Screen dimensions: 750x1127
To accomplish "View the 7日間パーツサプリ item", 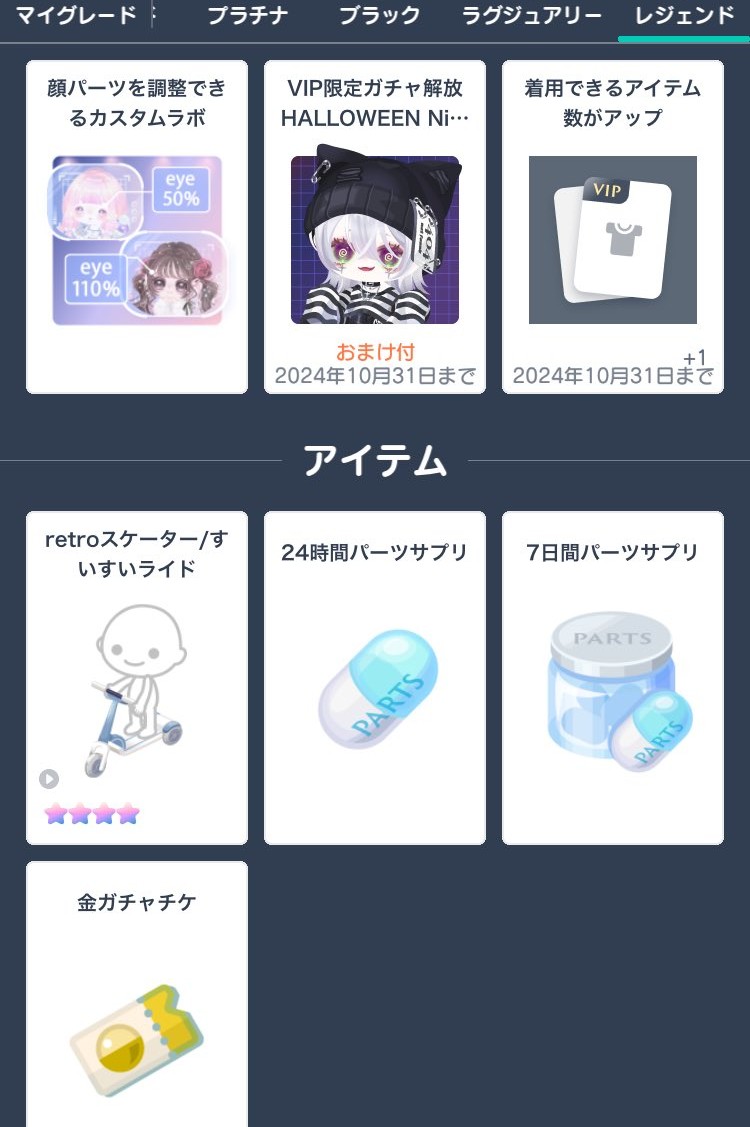I will pyautogui.click(x=613, y=678).
